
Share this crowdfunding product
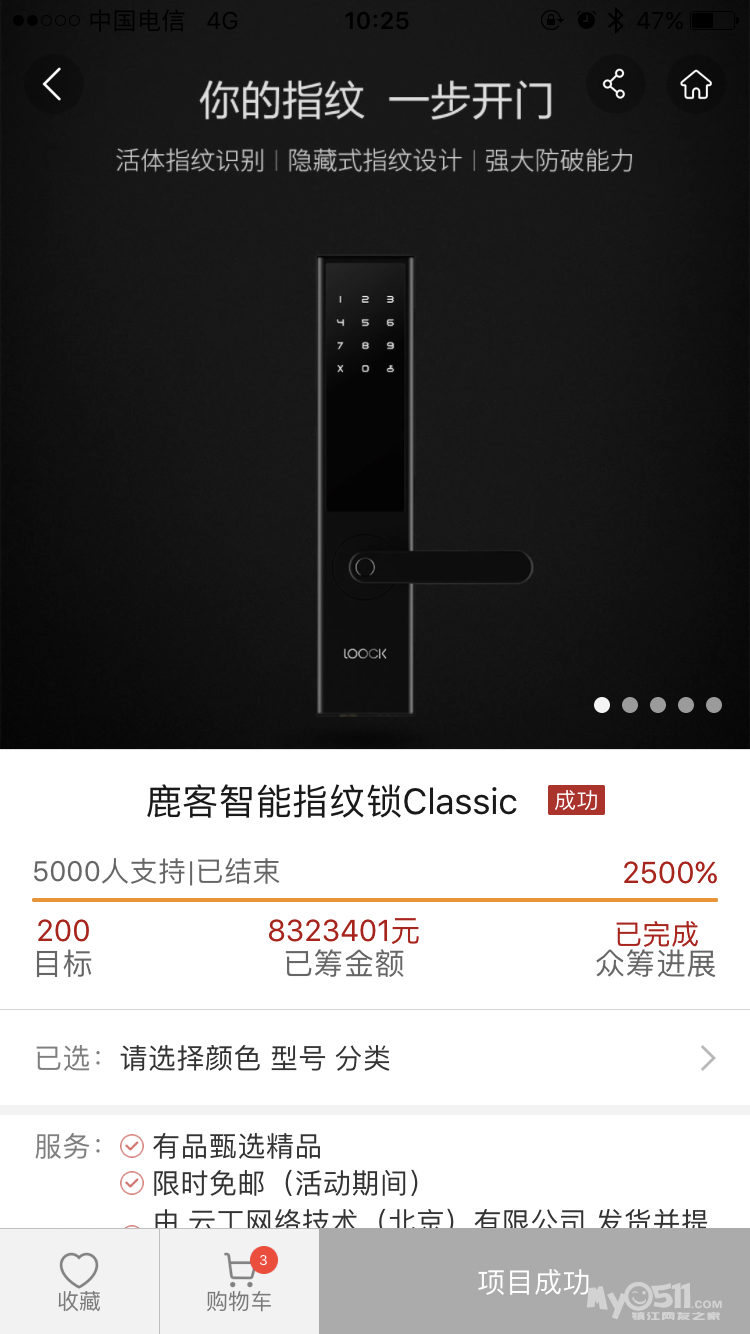[614, 85]
